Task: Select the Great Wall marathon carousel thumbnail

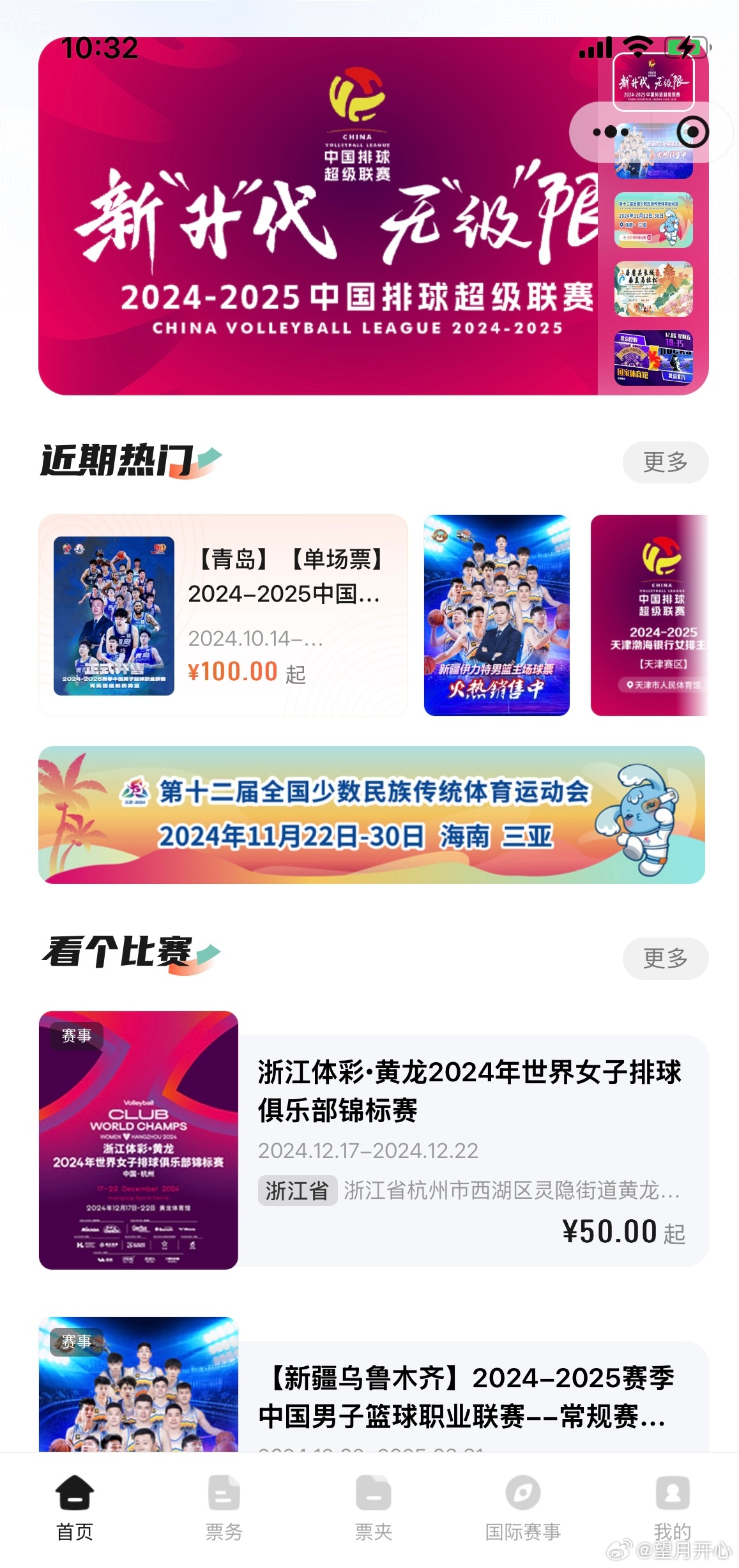Action: pos(653,289)
